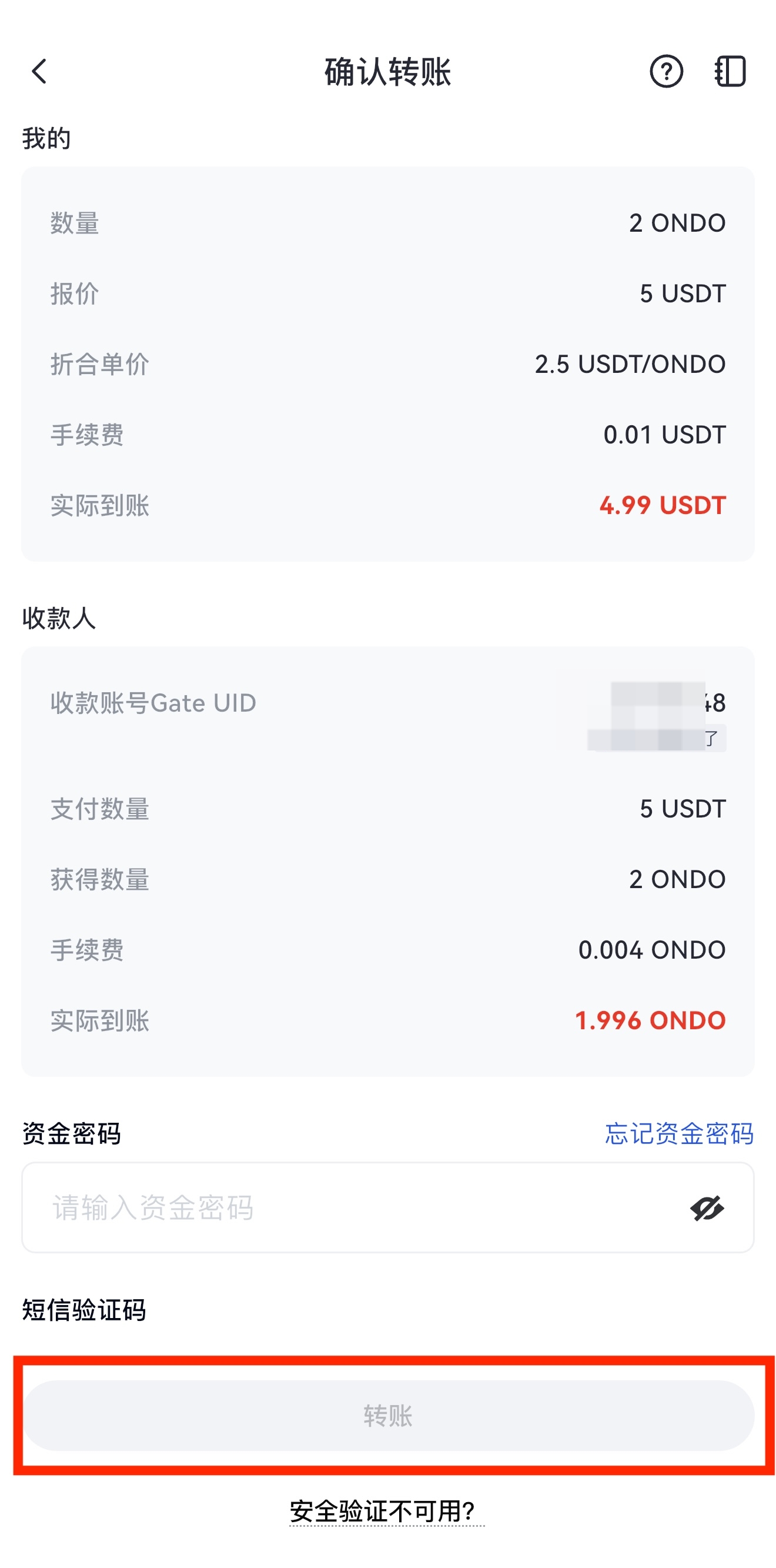Screen dimensions: 776x1568
Task: Open the guide book icon in header
Action: pyautogui.click(x=729, y=71)
